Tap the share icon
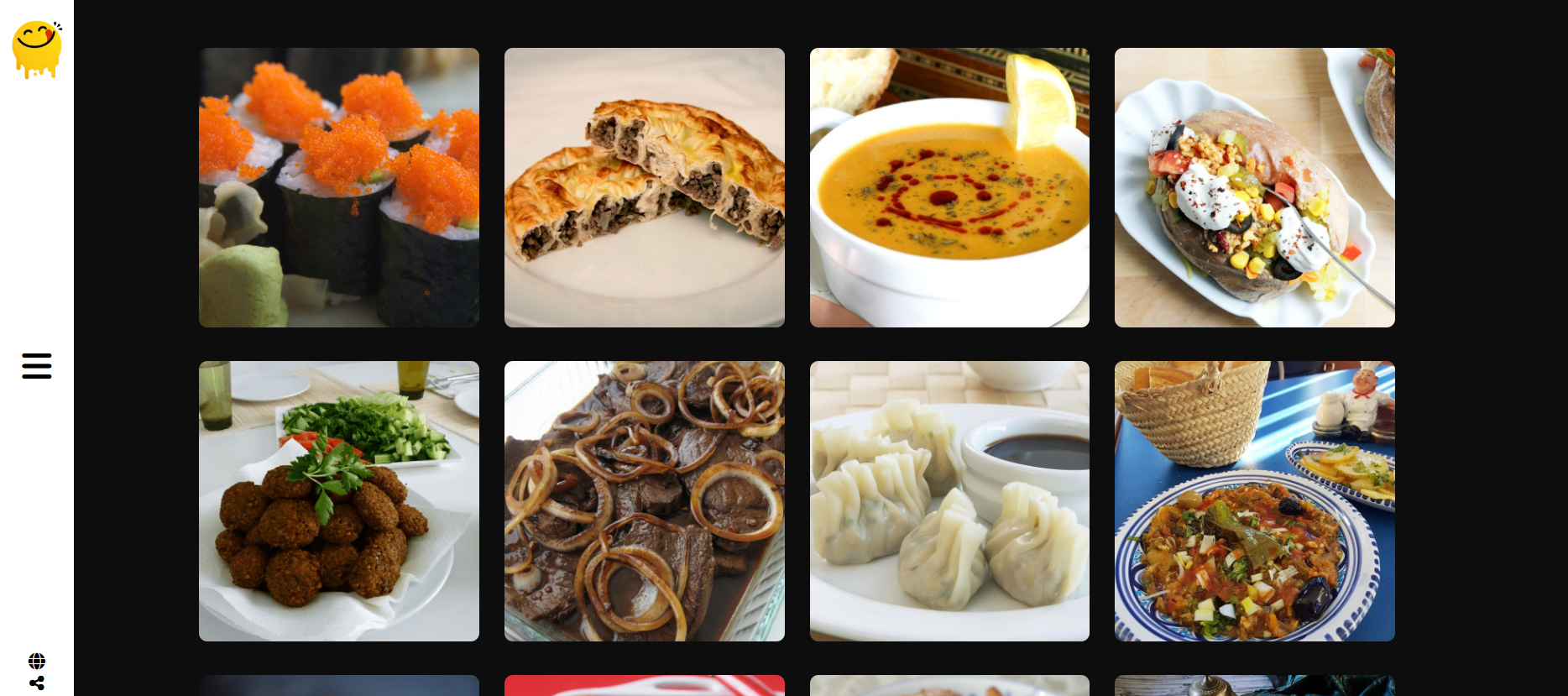The width and height of the screenshot is (1568, 696). (x=37, y=683)
